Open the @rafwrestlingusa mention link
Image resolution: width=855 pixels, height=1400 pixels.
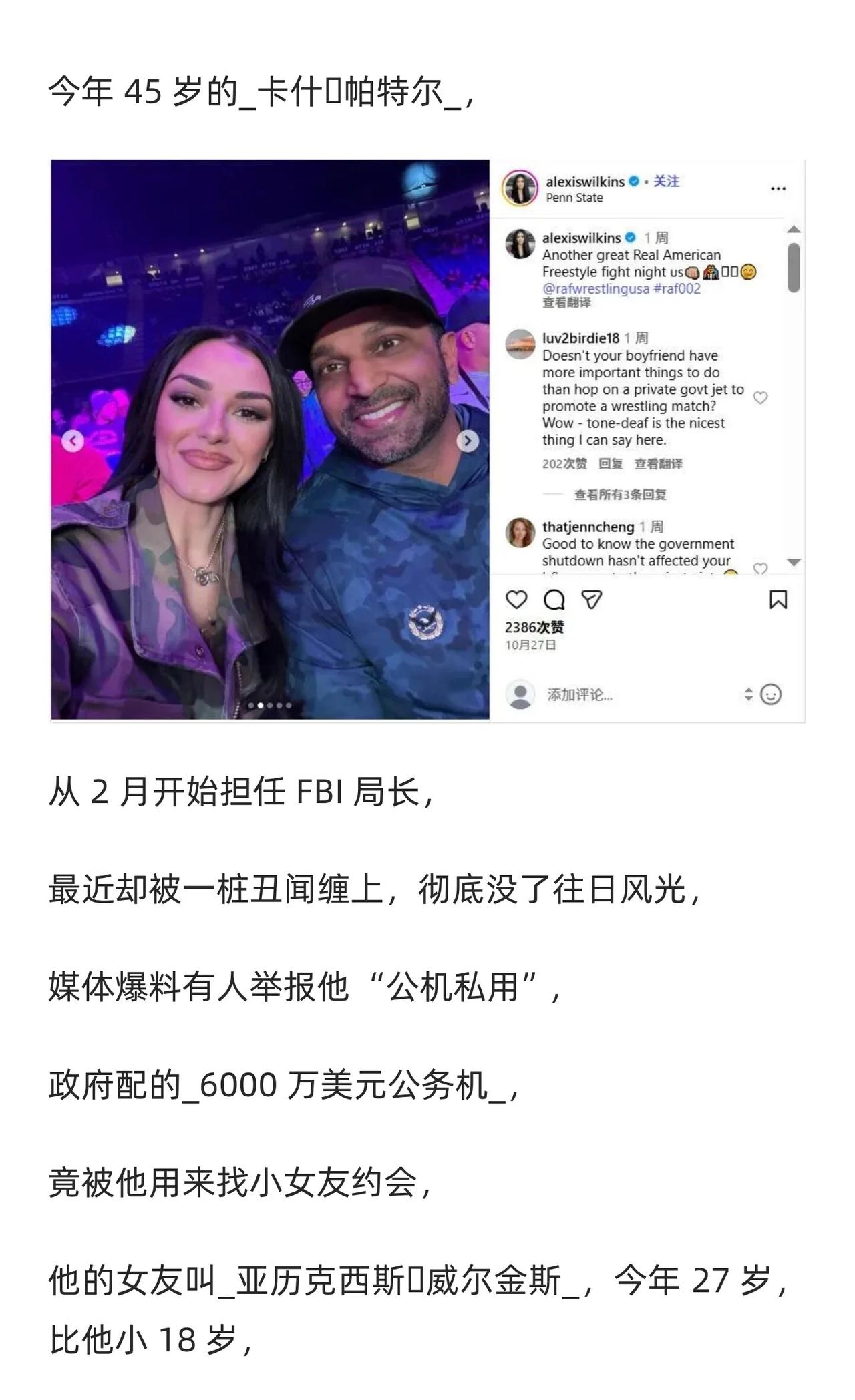(595, 288)
